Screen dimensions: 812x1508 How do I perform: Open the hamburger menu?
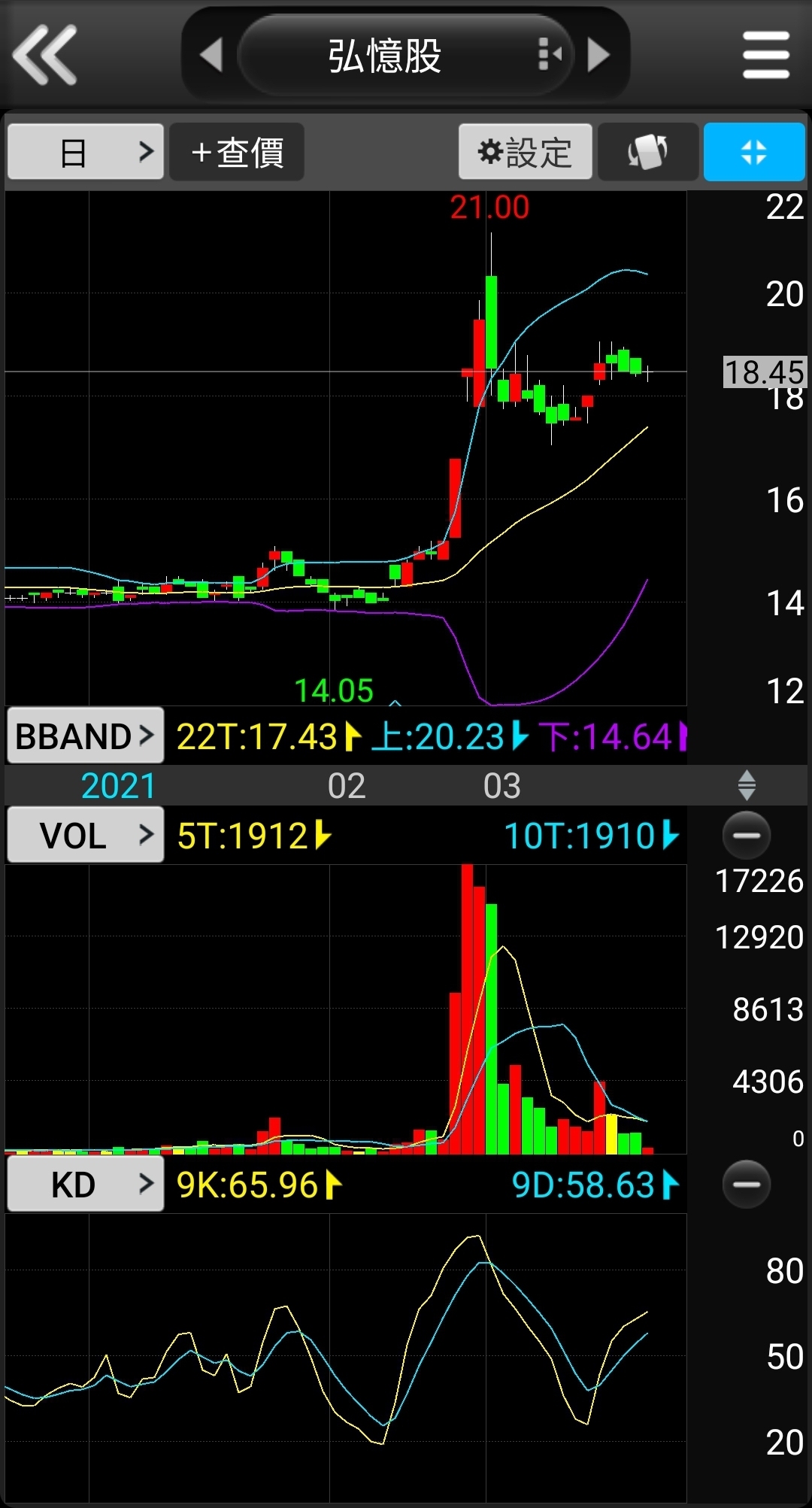pyautogui.click(x=765, y=55)
